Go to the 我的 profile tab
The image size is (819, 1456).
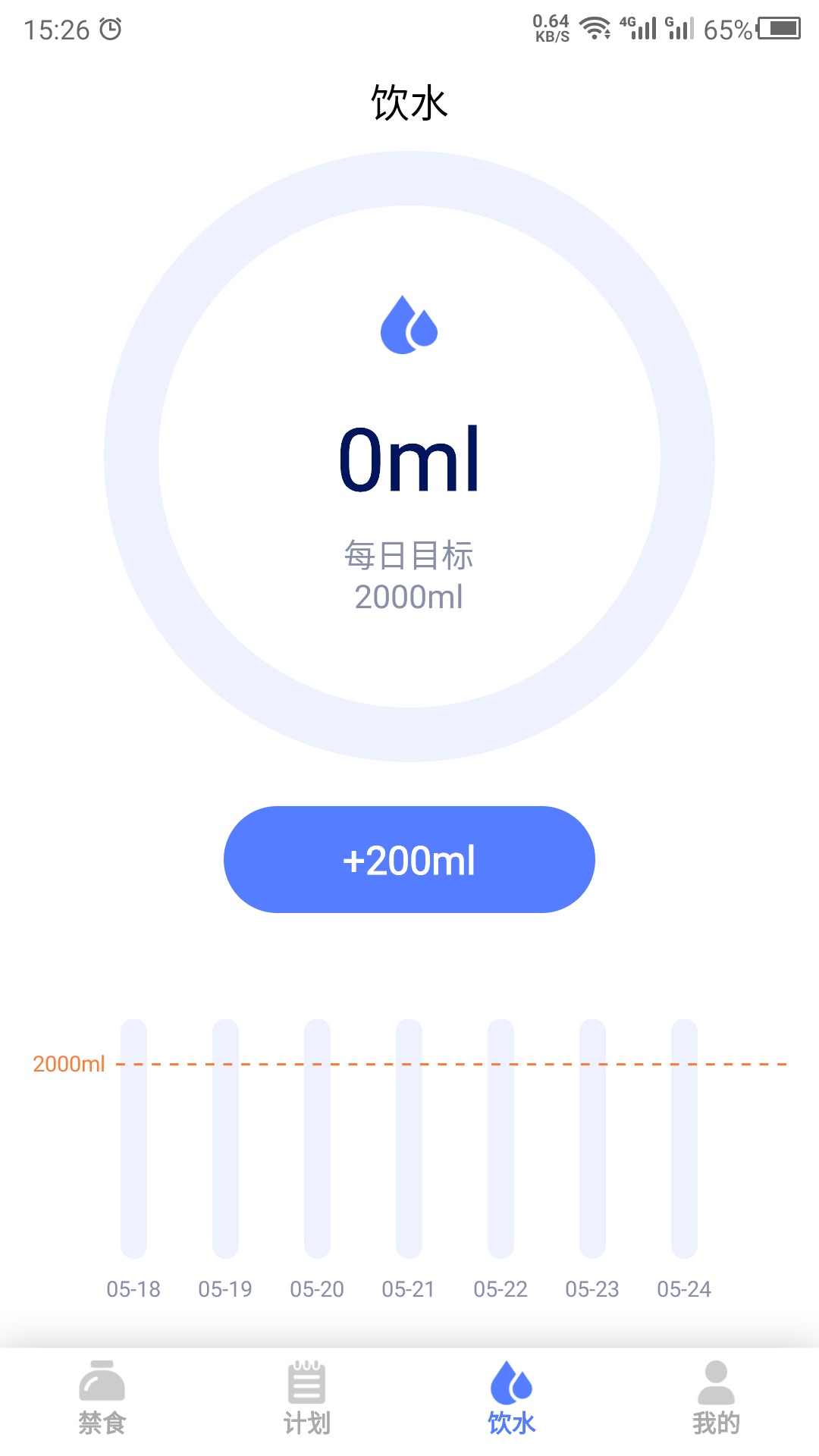[716, 1398]
